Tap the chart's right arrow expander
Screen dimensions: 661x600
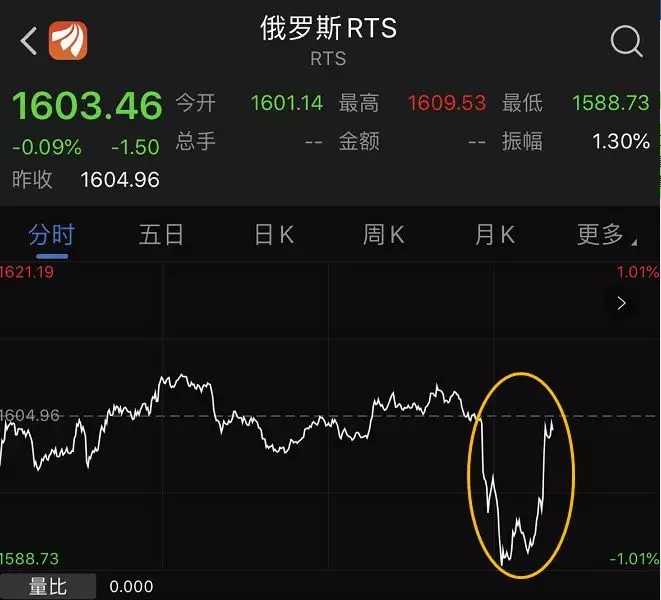[622, 303]
